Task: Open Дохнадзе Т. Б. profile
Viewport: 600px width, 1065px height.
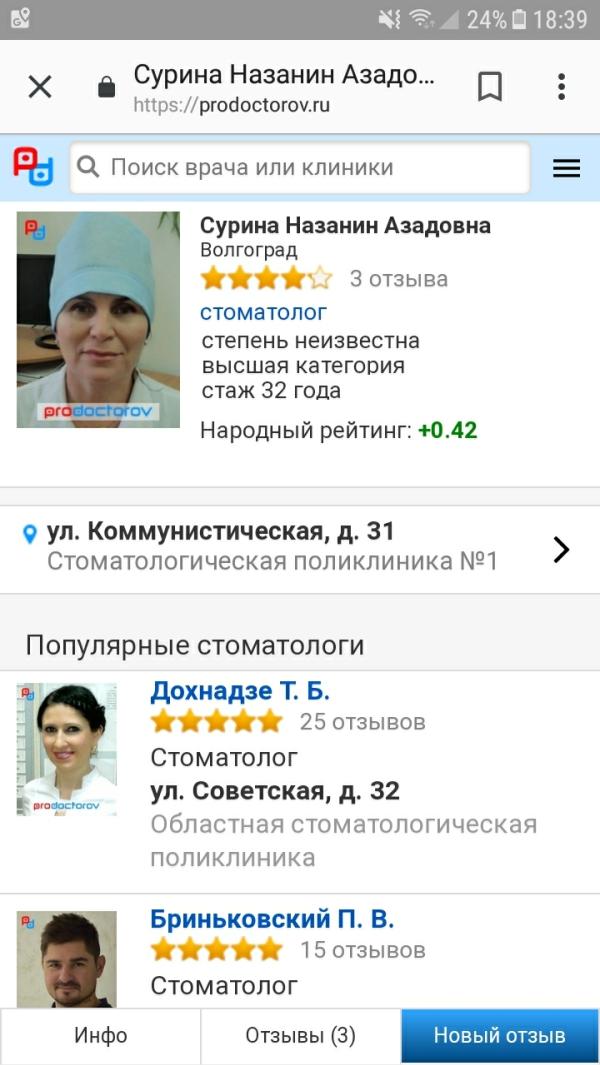Action: (240, 691)
